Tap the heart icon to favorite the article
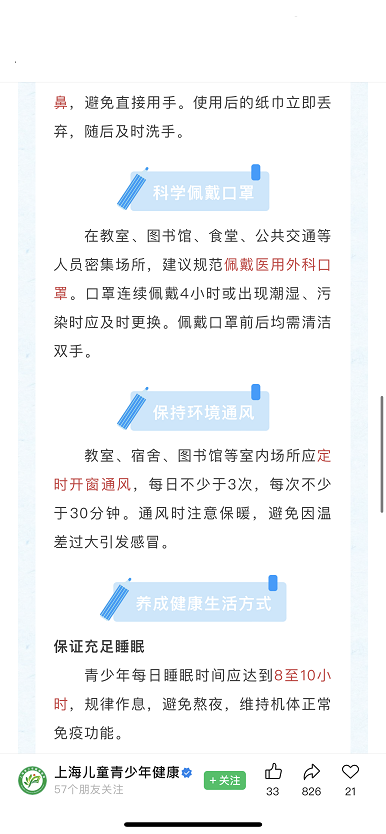The width and height of the screenshot is (386, 834). 350,771
